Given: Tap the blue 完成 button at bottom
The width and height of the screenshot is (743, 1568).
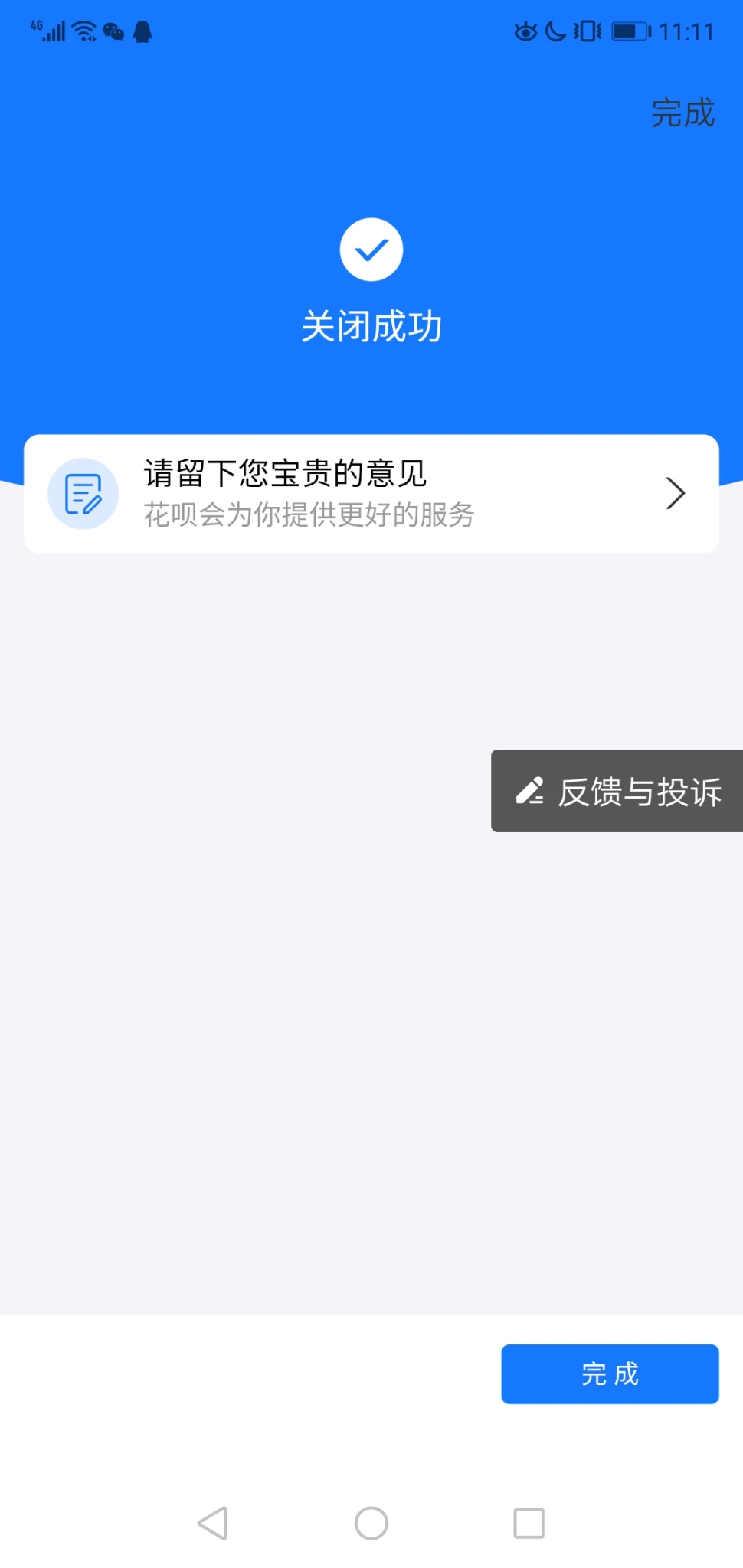Looking at the screenshot, I should [610, 1374].
